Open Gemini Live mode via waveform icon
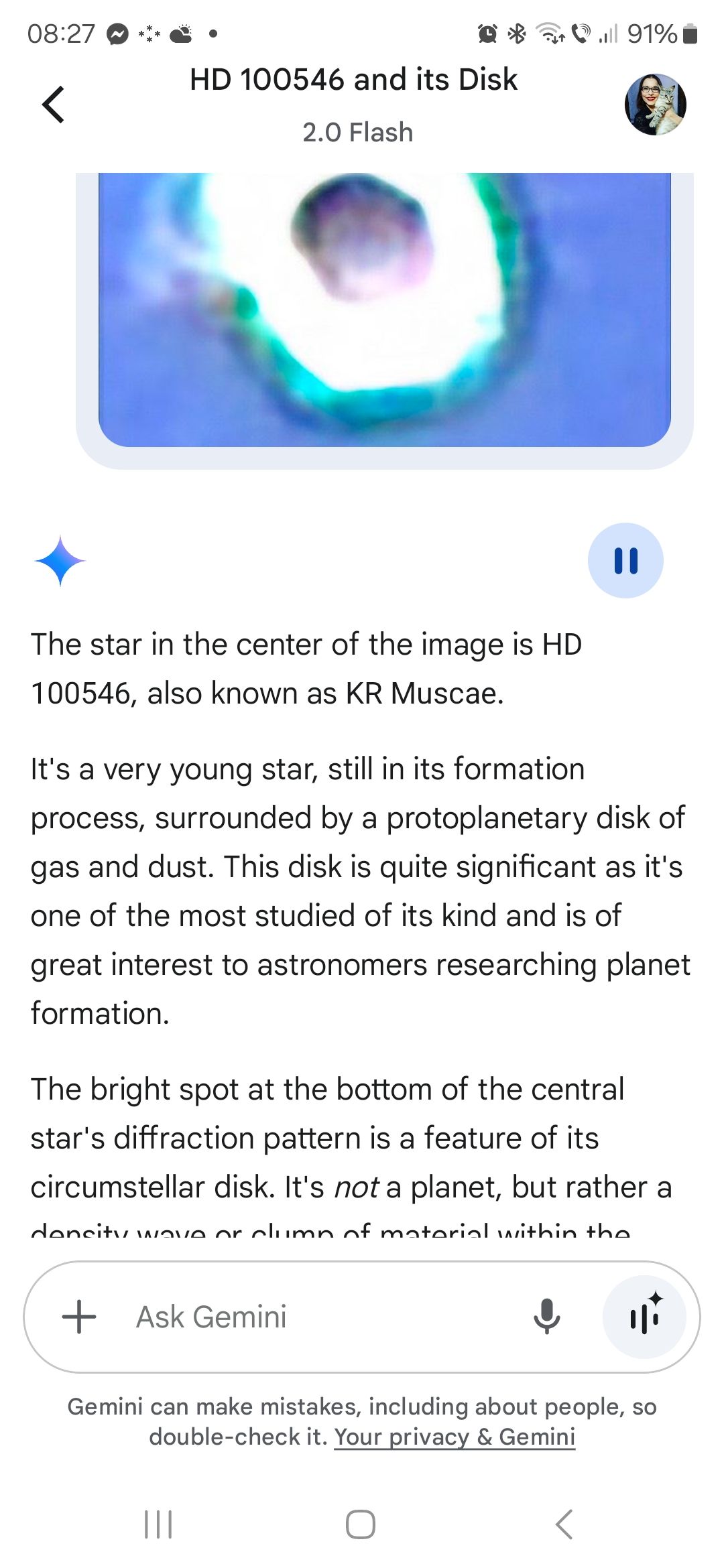Image resolution: width=724 pixels, height=1568 pixels. pyautogui.click(x=646, y=1315)
